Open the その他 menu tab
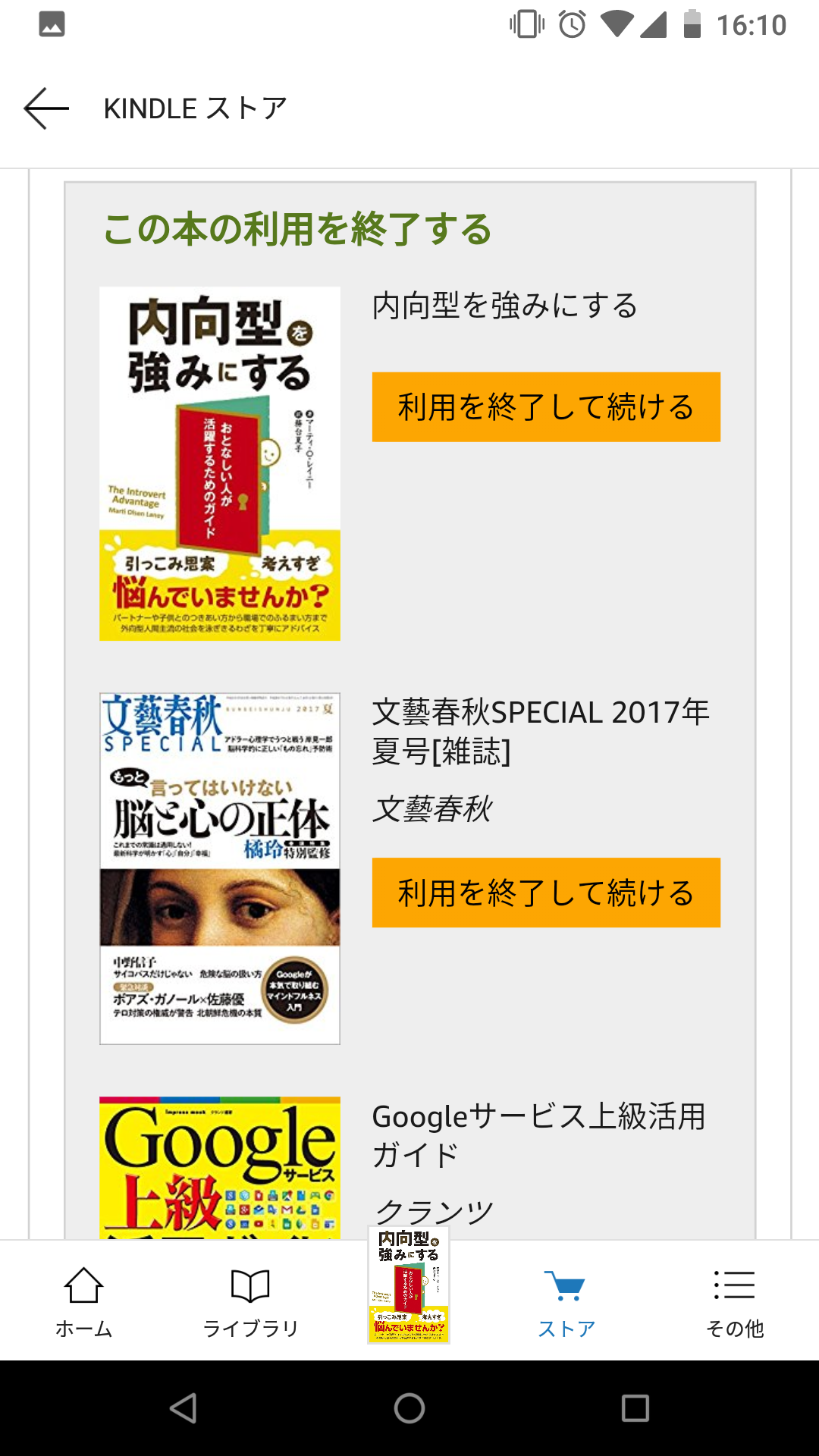The height and width of the screenshot is (1456, 819). pos(734,1301)
